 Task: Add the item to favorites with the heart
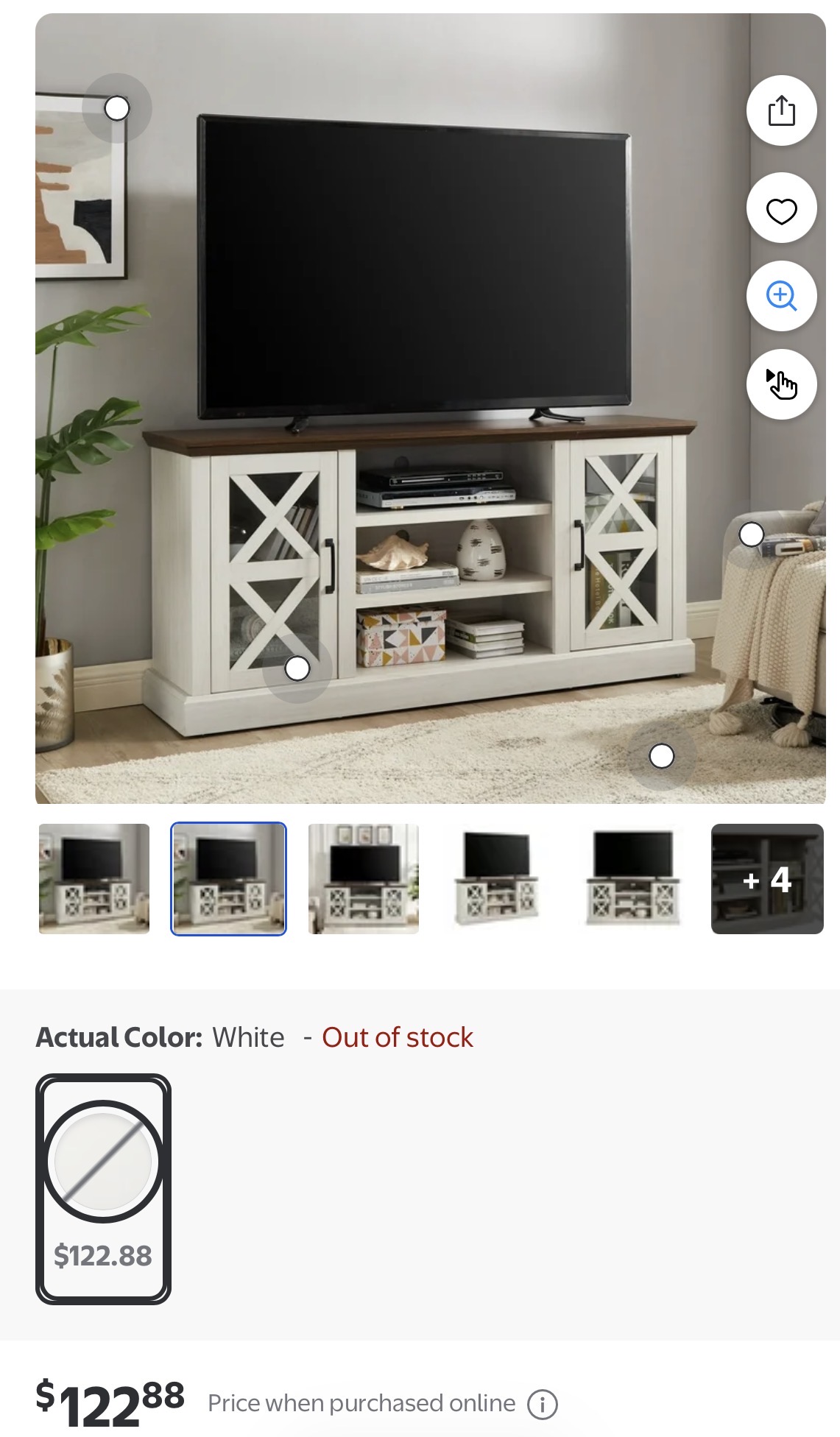point(781,209)
